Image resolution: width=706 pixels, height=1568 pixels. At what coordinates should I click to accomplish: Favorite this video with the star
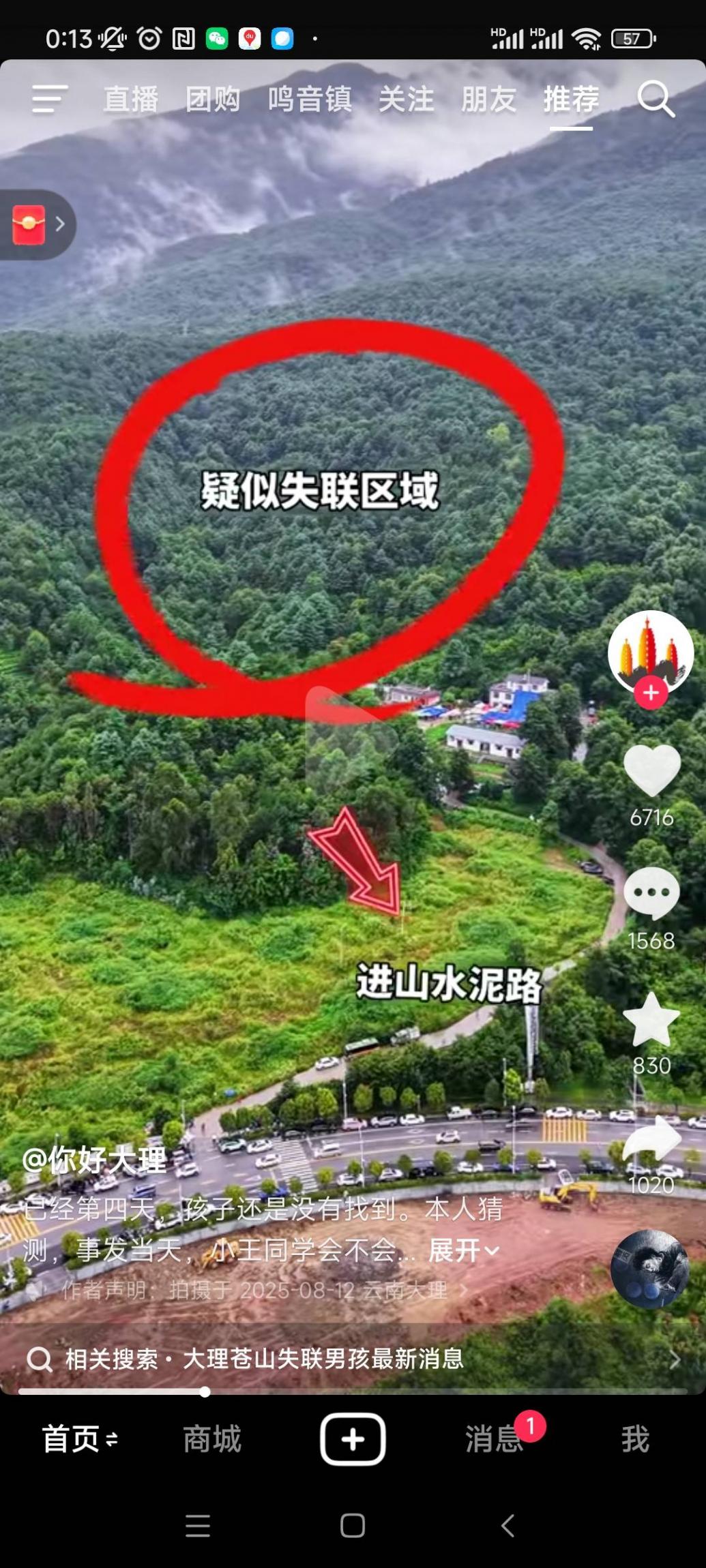[x=651, y=1020]
